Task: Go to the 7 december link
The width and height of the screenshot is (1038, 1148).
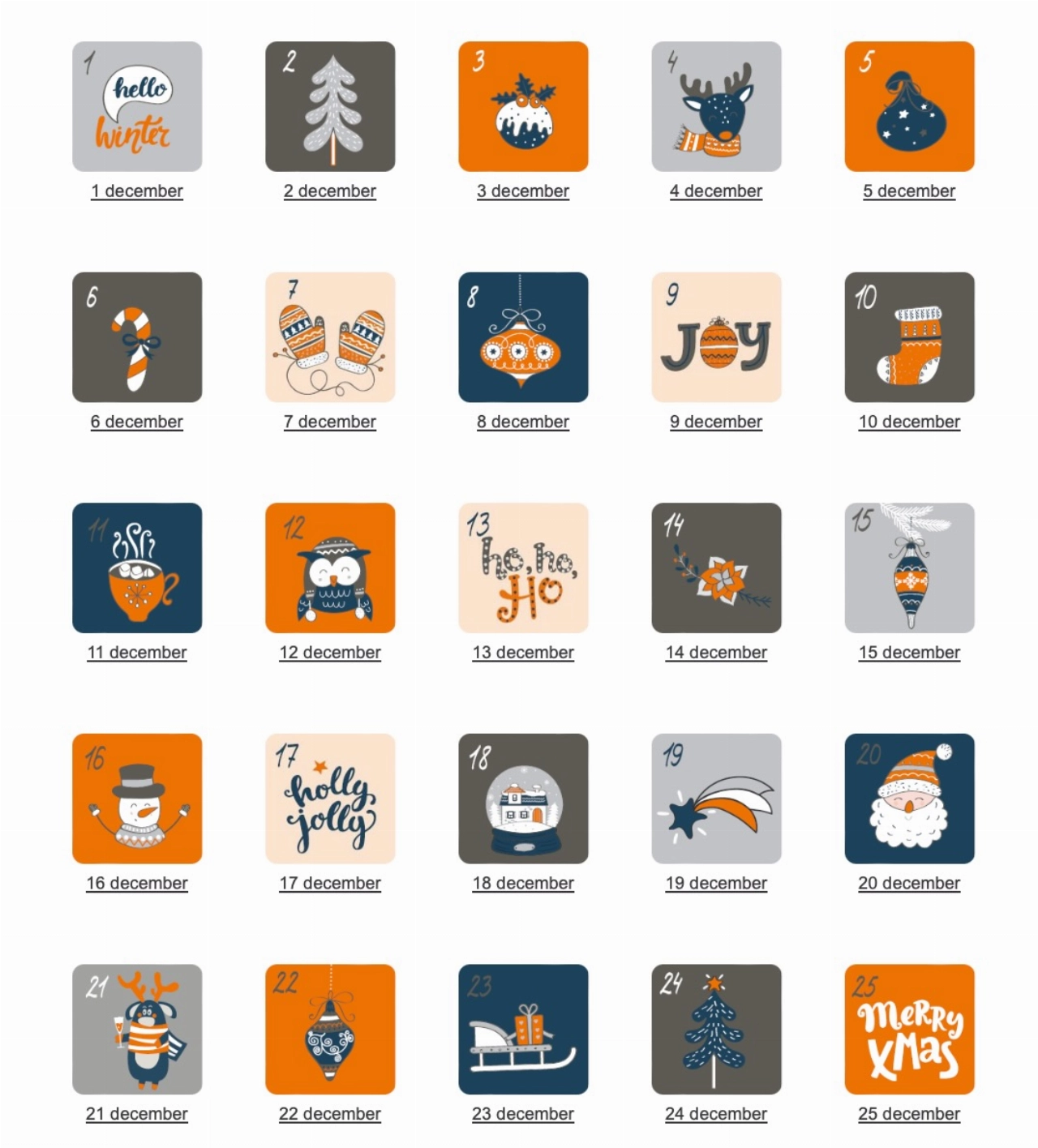Action: coord(330,422)
